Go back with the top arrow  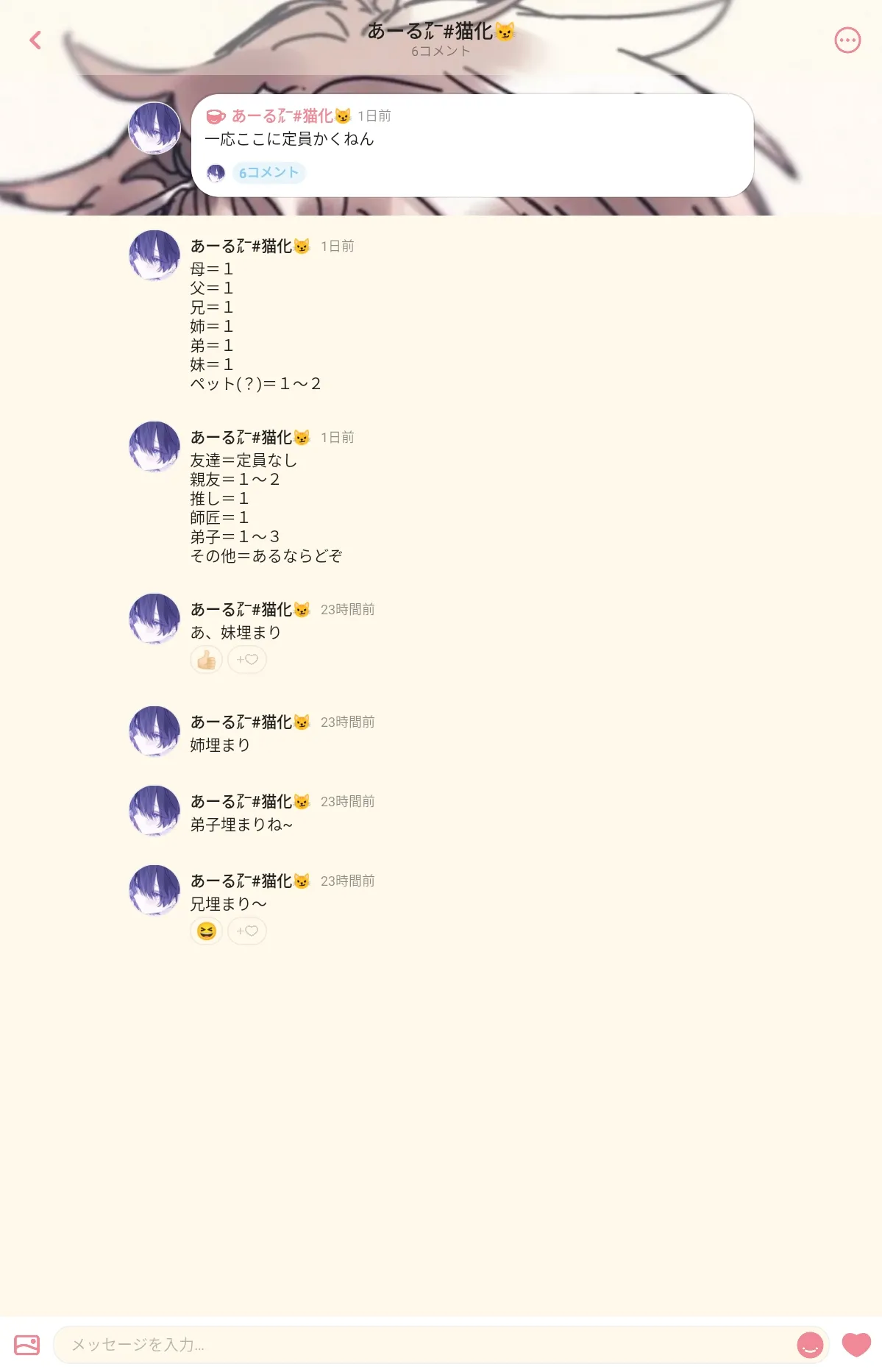pos(35,40)
